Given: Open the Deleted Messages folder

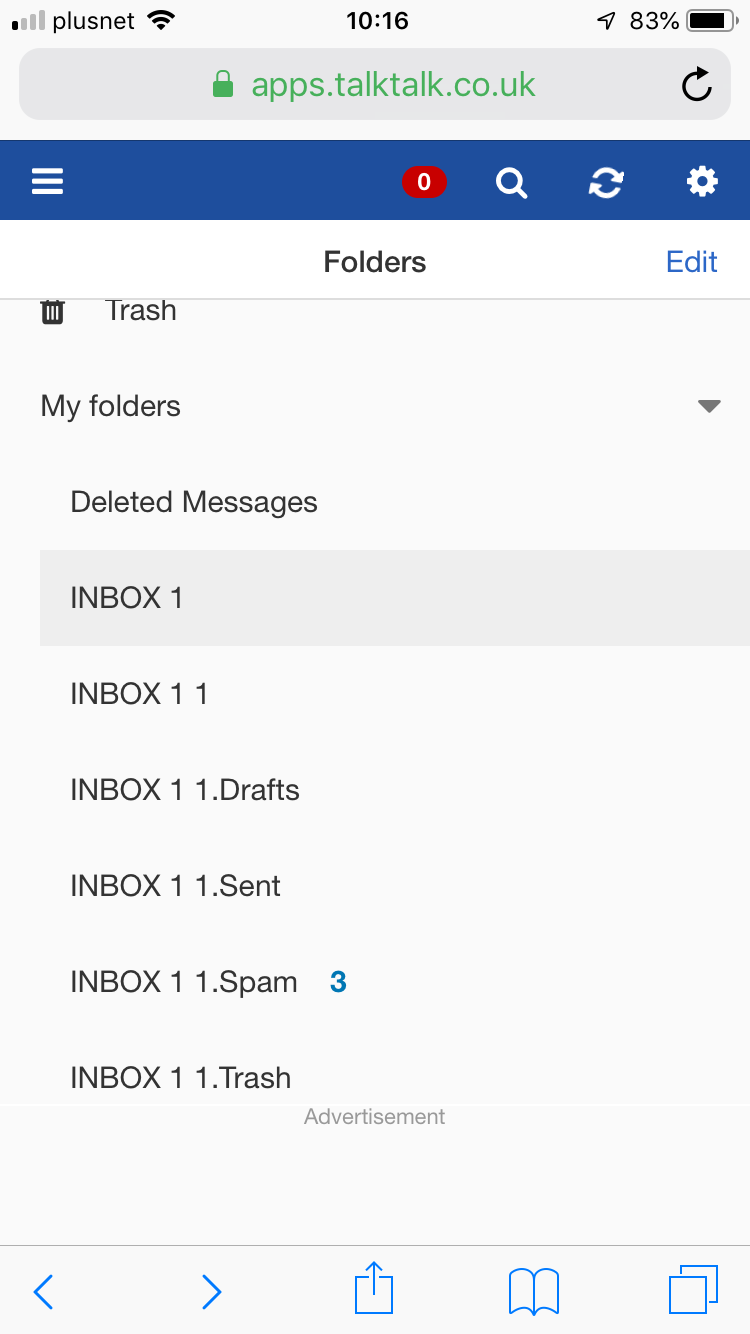Looking at the screenshot, I should point(194,502).
